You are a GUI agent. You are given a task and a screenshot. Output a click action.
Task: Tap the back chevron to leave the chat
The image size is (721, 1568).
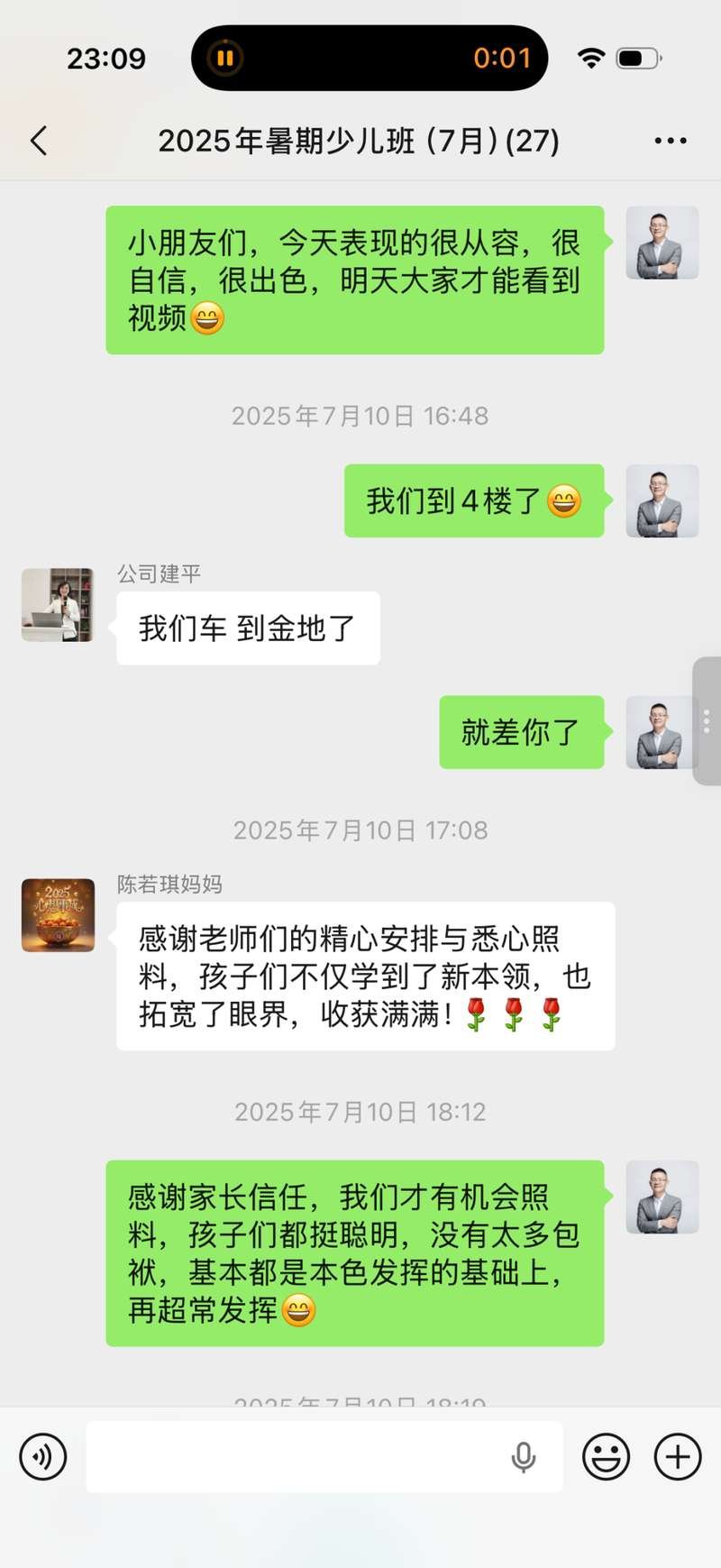37,141
